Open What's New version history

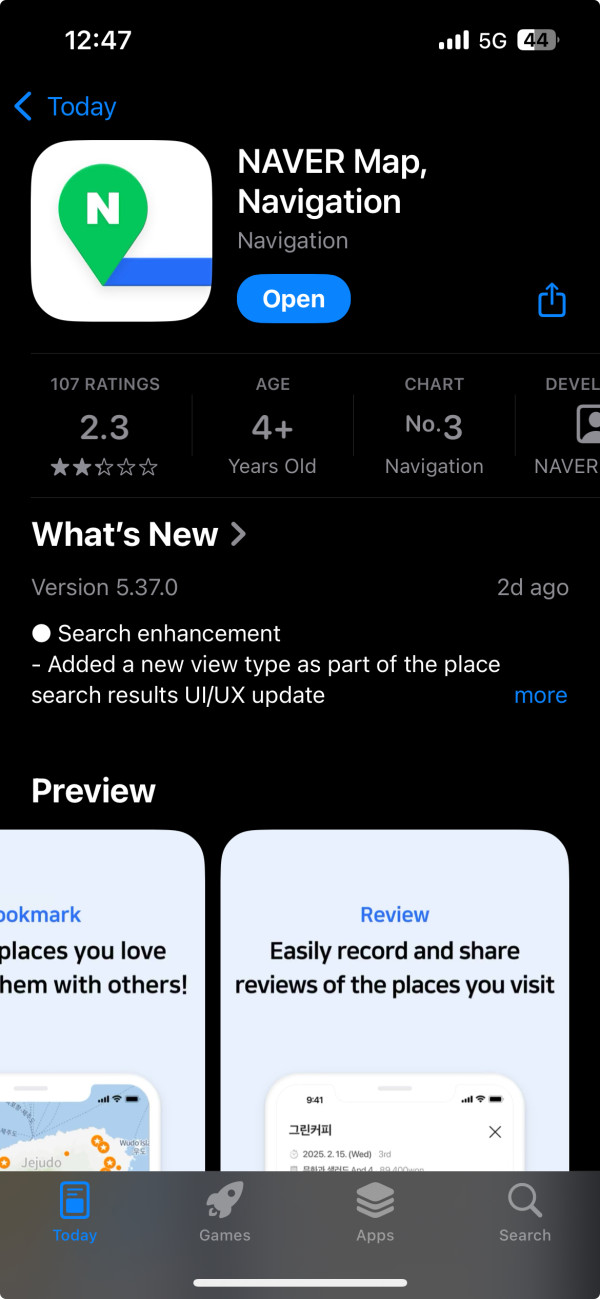click(x=140, y=535)
